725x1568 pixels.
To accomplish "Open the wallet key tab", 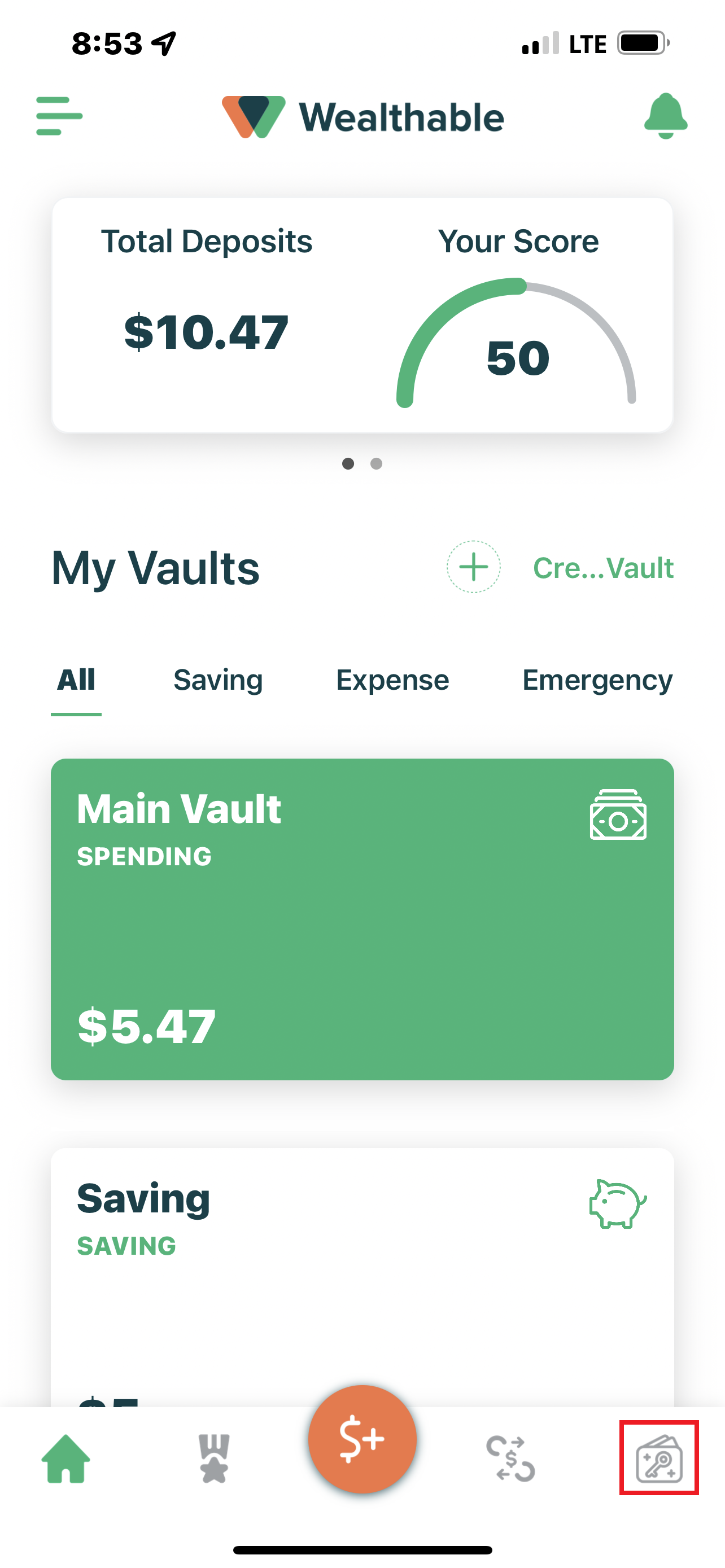I will pos(658,1458).
